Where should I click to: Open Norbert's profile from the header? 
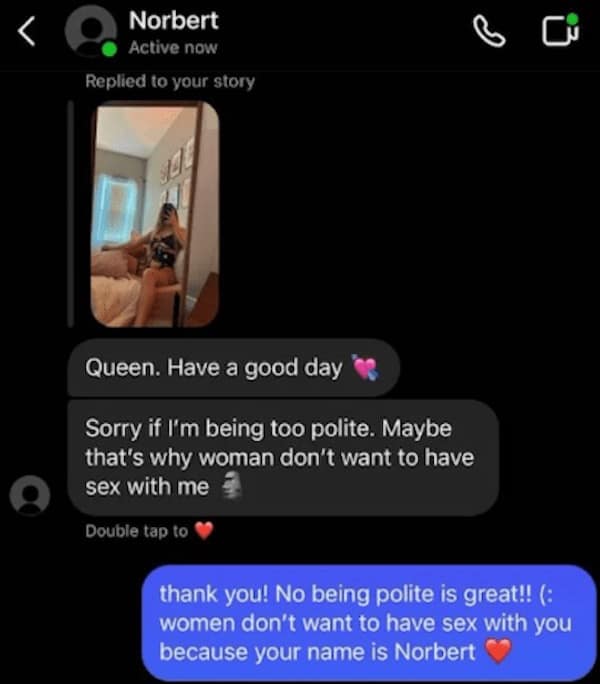tap(172, 32)
